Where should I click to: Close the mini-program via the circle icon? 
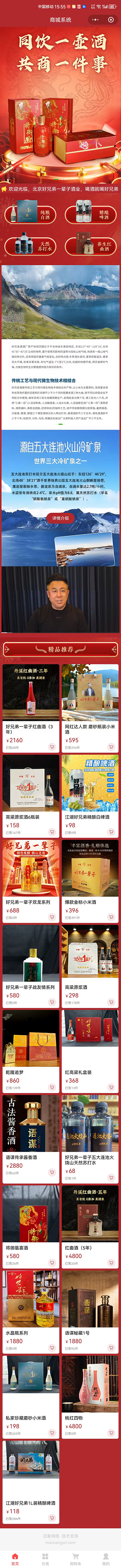pyautogui.click(x=111, y=19)
